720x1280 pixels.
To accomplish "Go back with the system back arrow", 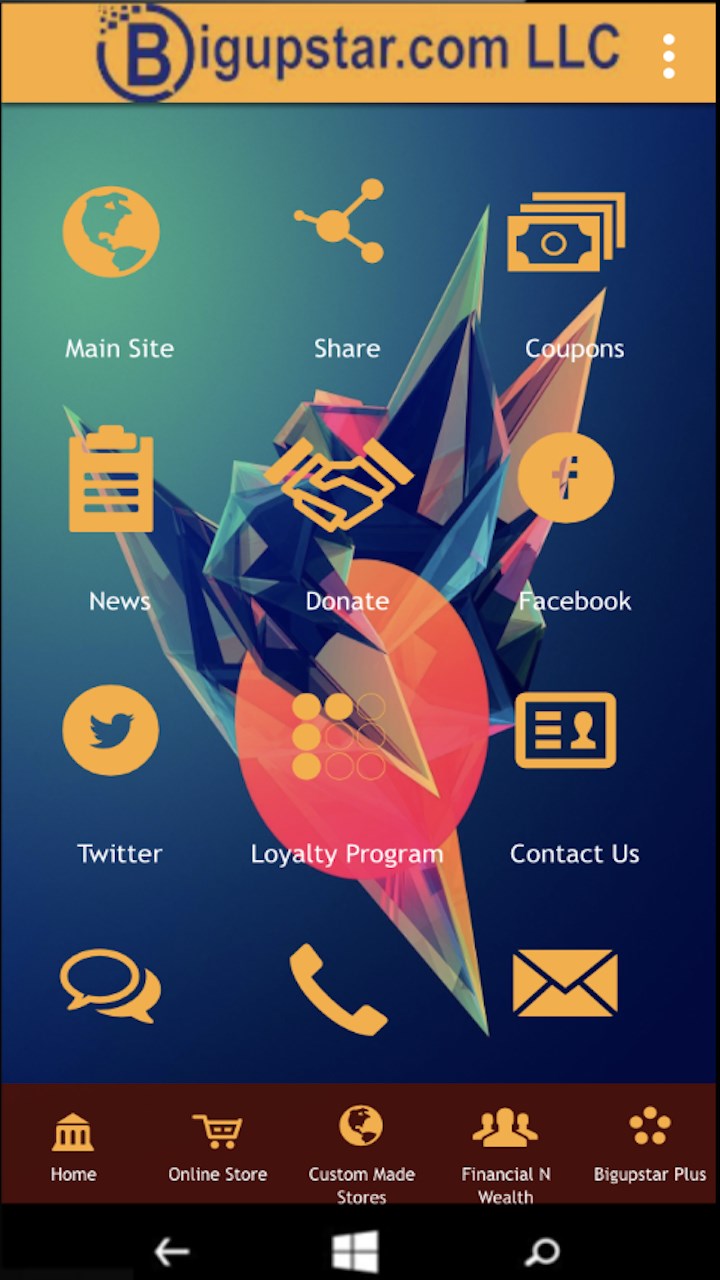I will point(172,1251).
